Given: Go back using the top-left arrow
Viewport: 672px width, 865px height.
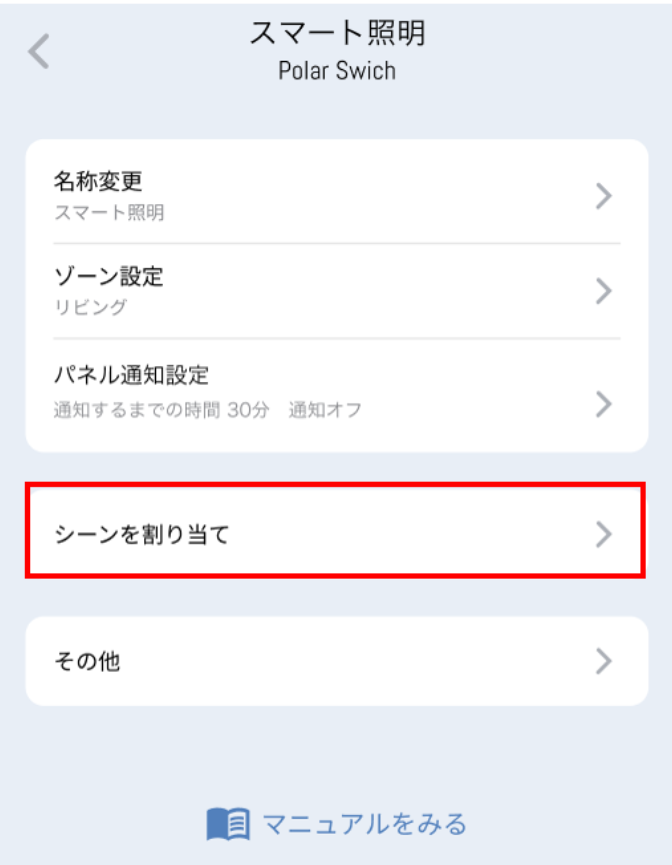Looking at the screenshot, I should coord(39,52).
